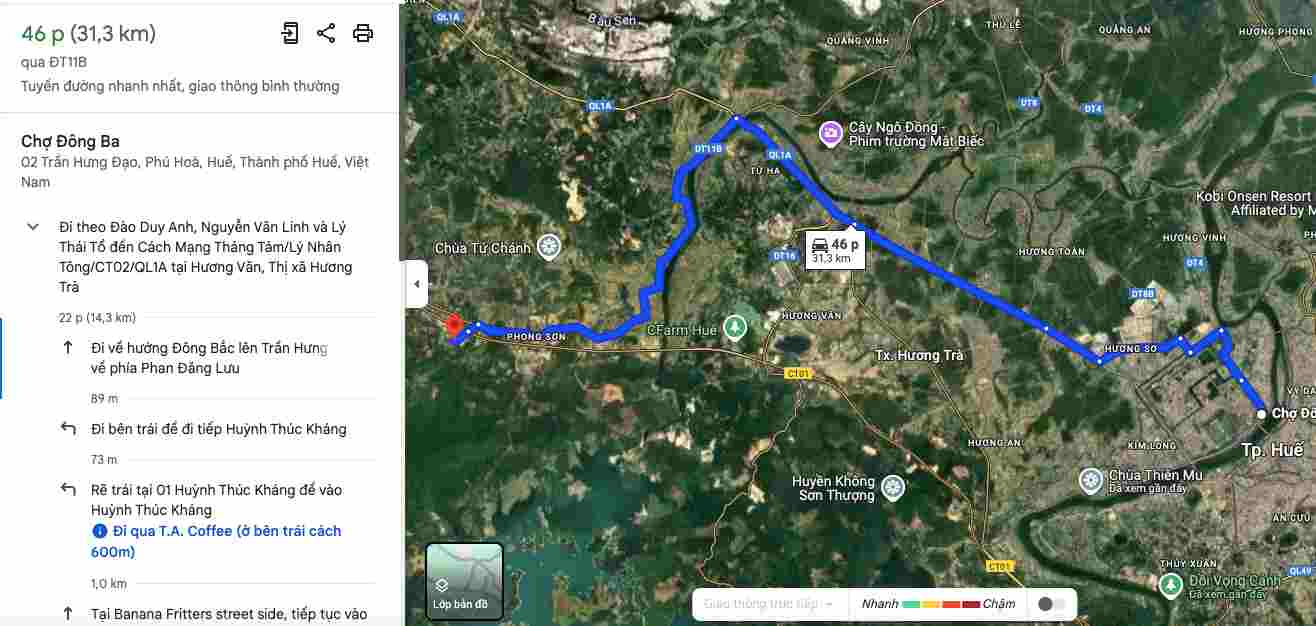The image size is (1316, 626).
Task: Open CFarm Huế map marker
Action: click(x=735, y=327)
